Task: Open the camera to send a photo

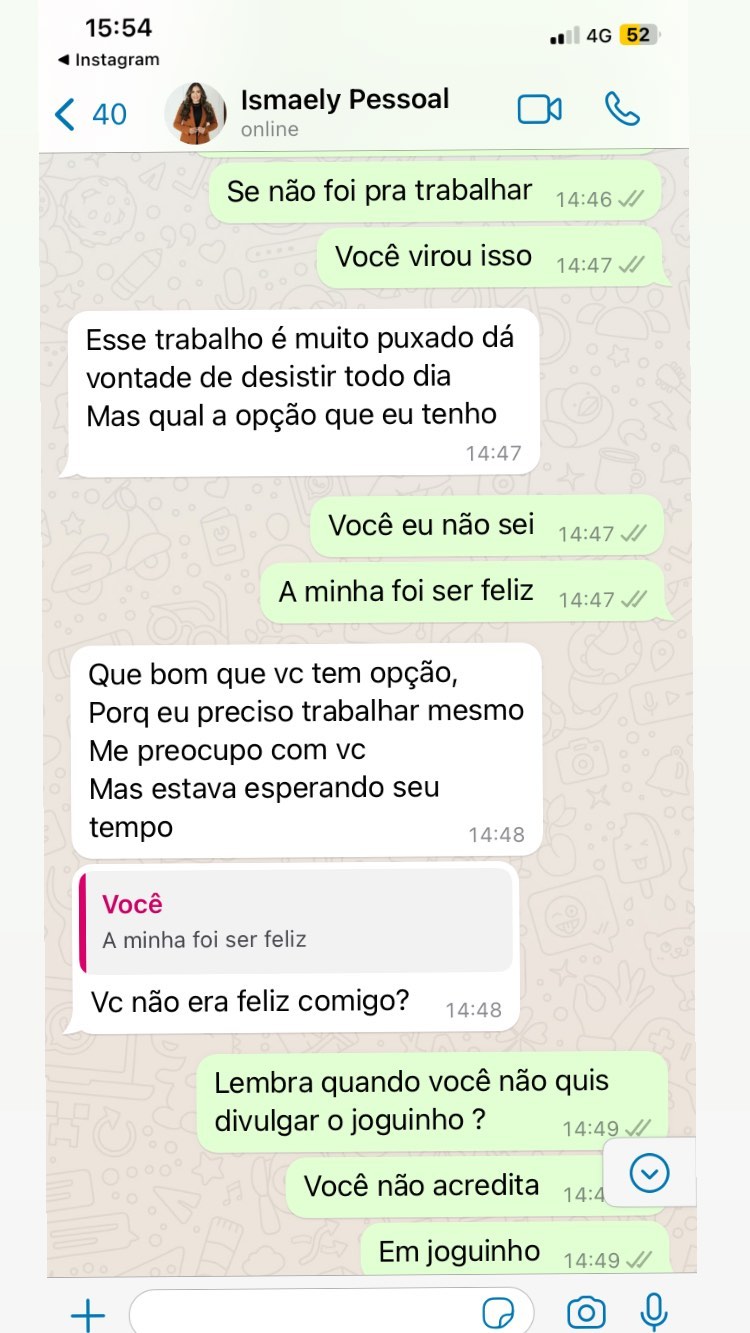Action: [x=585, y=1312]
